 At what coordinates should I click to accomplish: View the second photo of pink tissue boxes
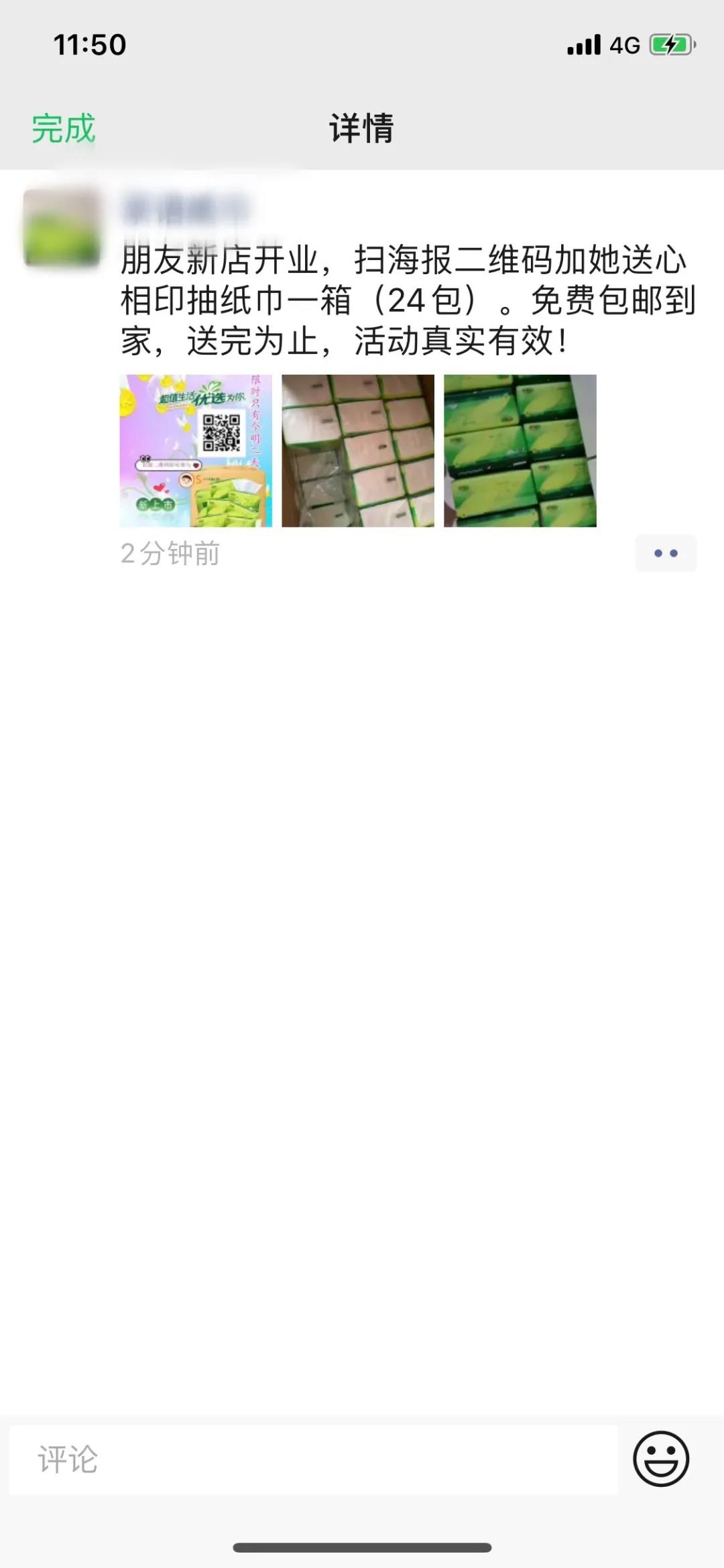[x=358, y=450]
